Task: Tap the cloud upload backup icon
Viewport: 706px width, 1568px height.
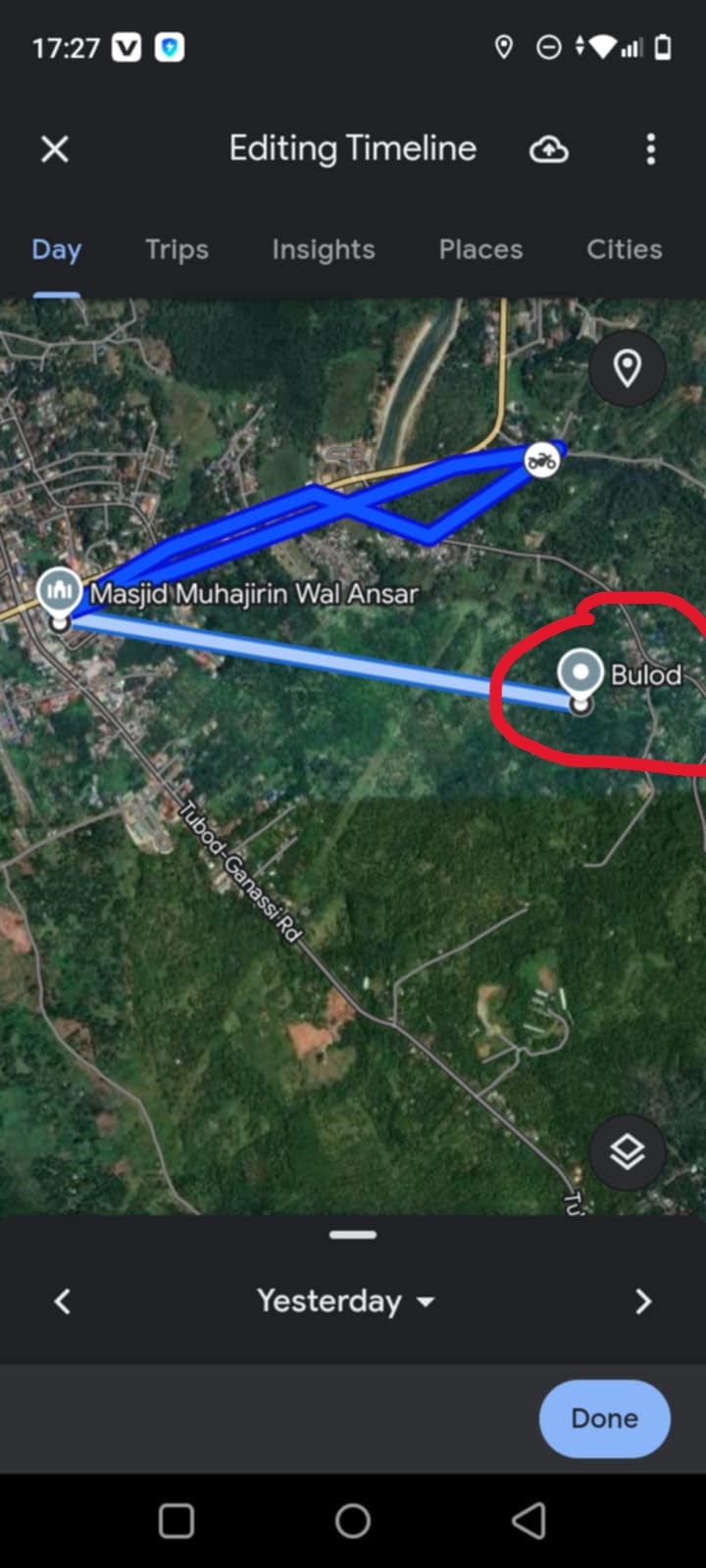Action: (549, 149)
